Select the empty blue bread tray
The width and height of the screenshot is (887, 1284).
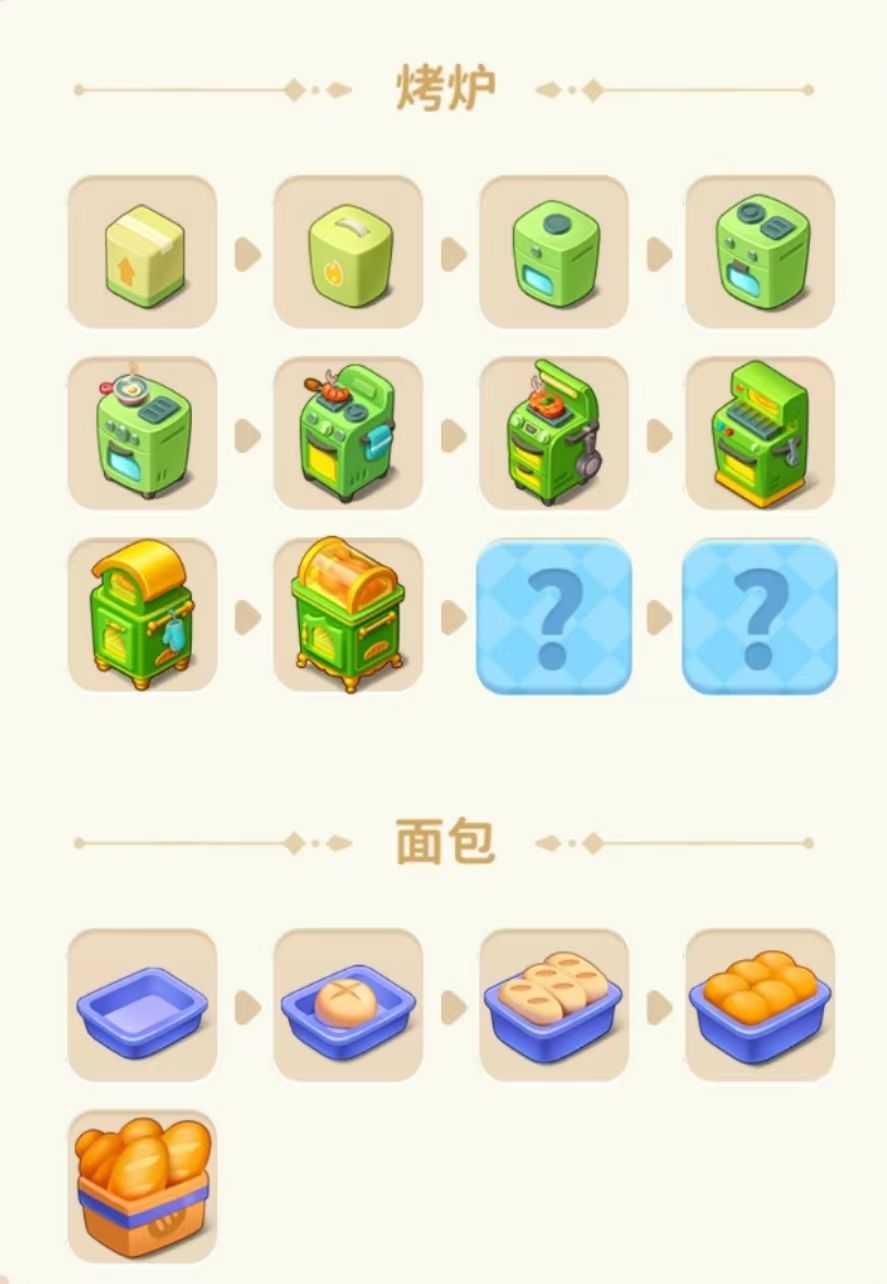point(144,1005)
